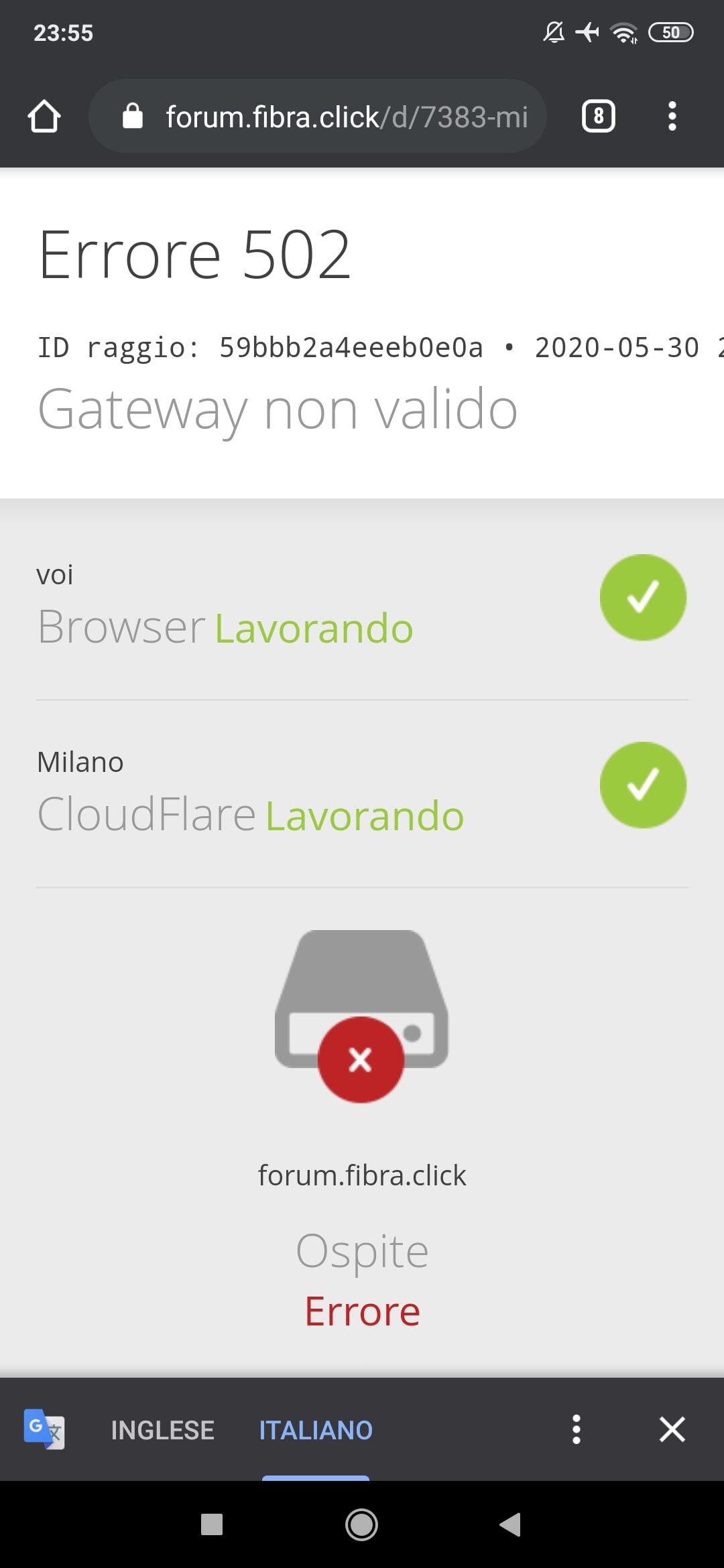
Task: Open translate bar more options
Action: 576,1430
